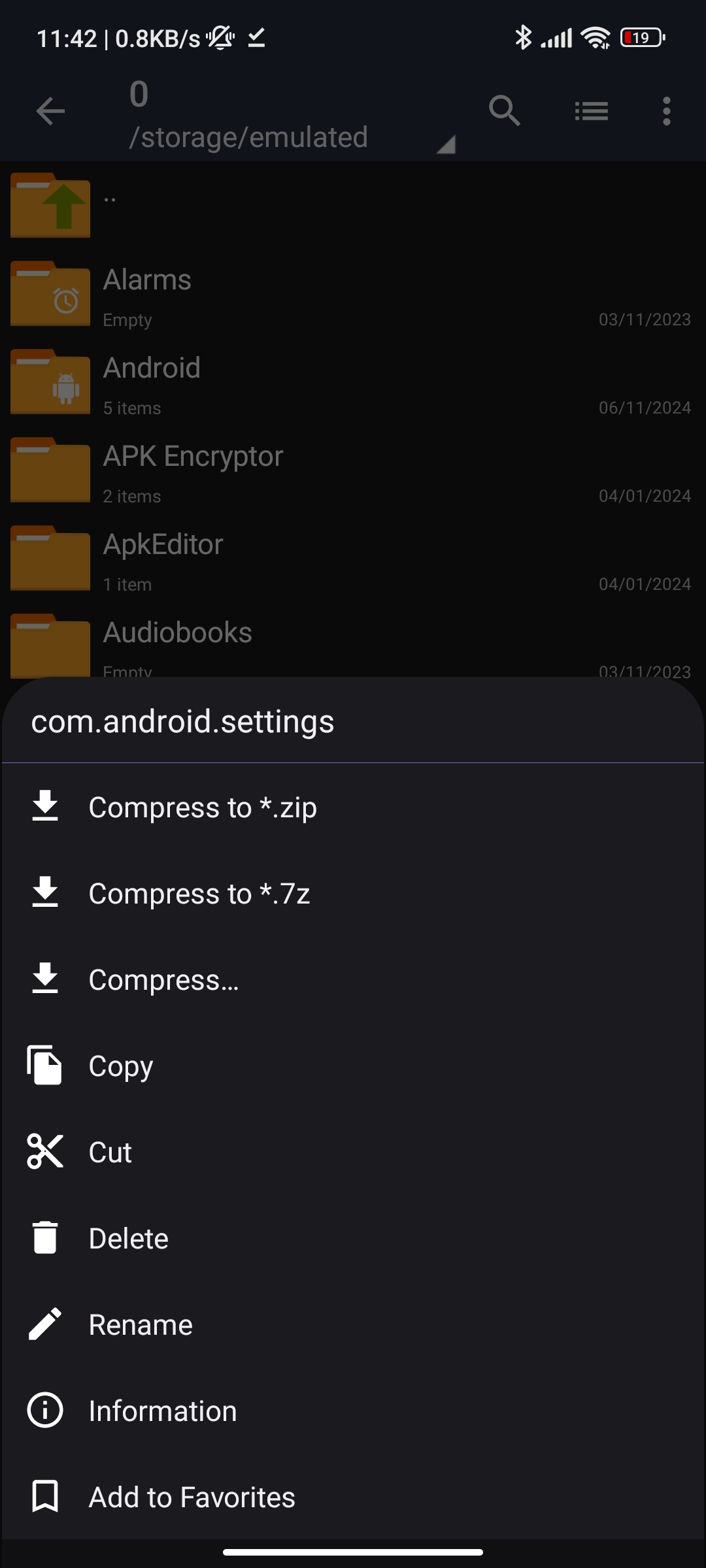This screenshot has height=1568, width=706.
Task: Cut the selected item
Action: [353, 1152]
